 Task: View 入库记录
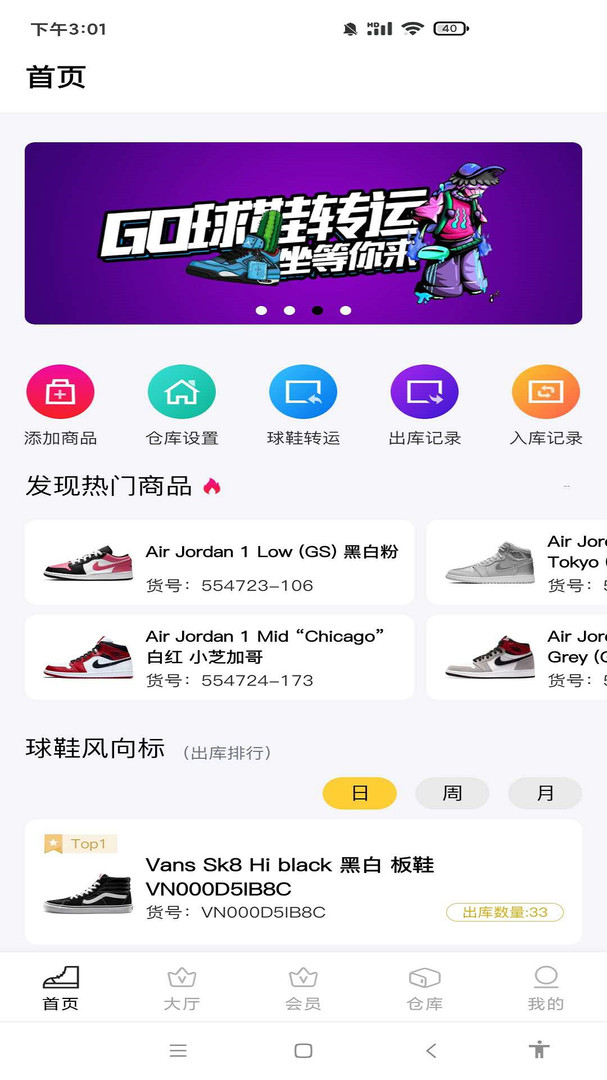[x=546, y=392]
